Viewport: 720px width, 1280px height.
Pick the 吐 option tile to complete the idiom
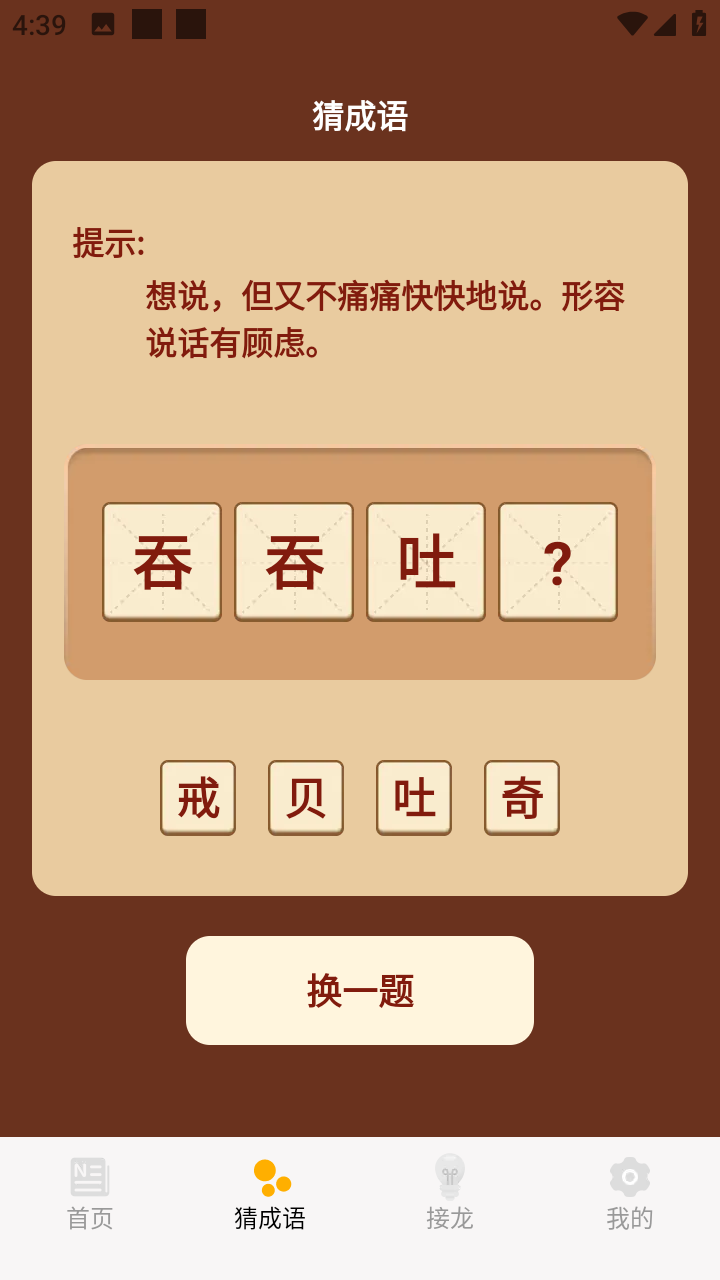(x=414, y=797)
